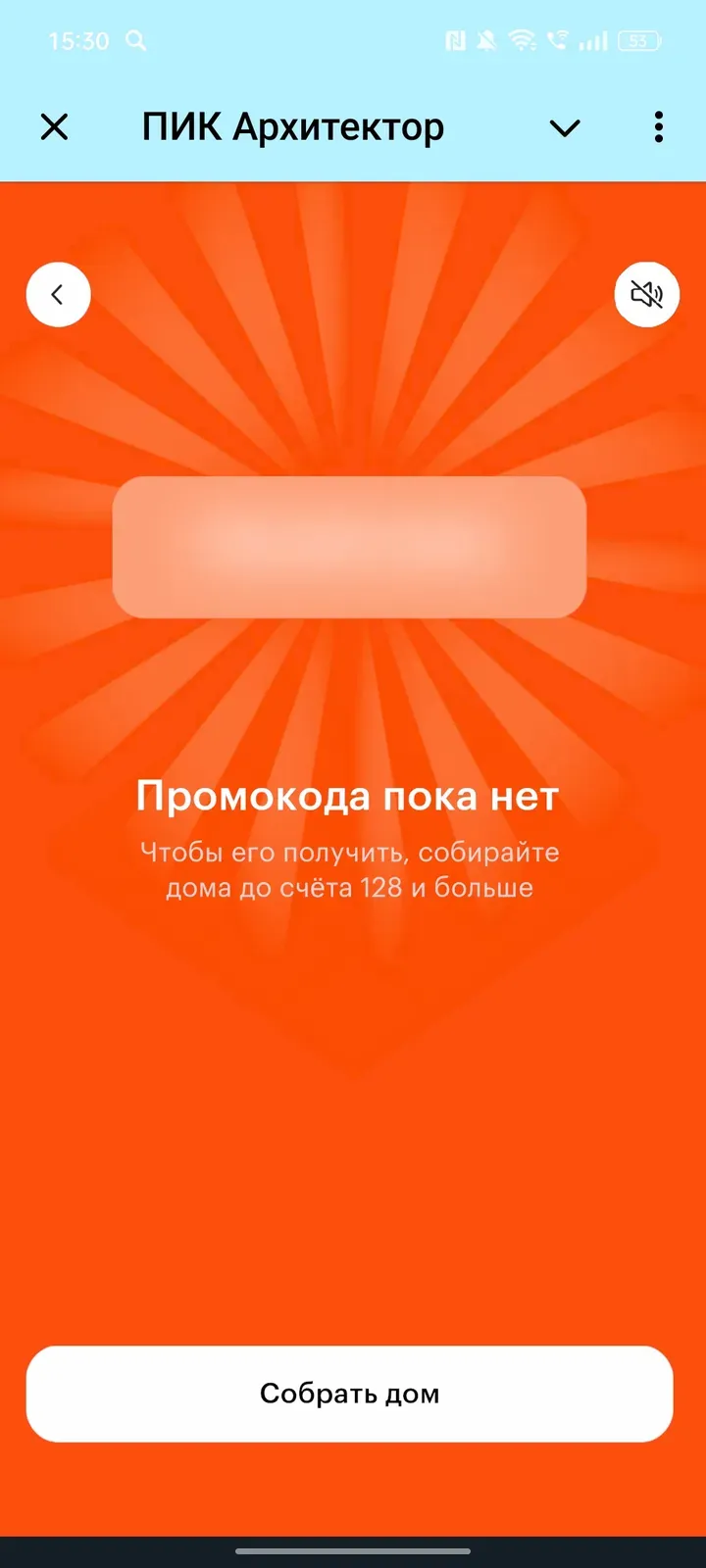Image resolution: width=706 pixels, height=1568 pixels.
Task: Open the three-dot overflow menu
Action: (658, 127)
